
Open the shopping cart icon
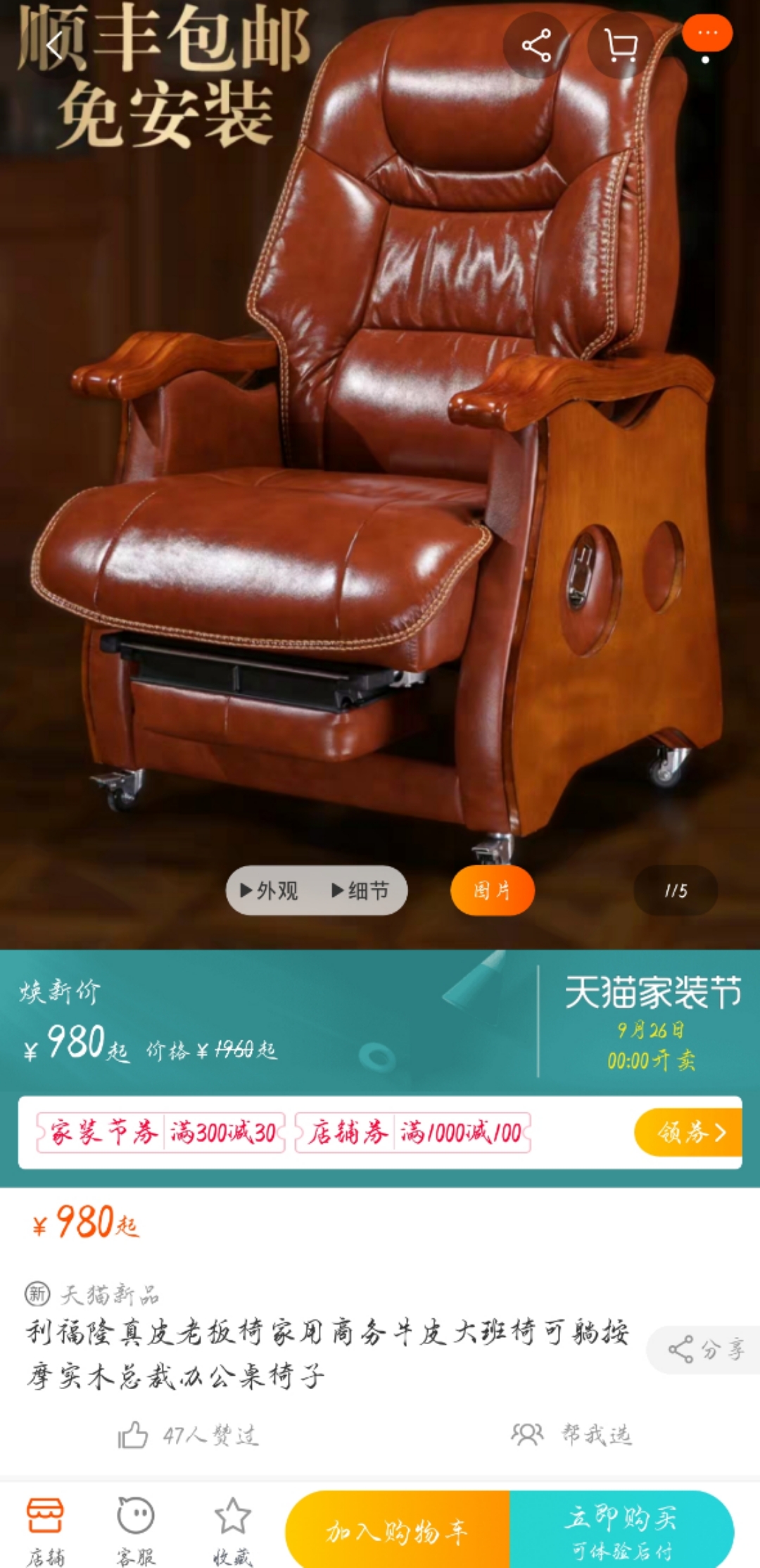(x=621, y=46)
